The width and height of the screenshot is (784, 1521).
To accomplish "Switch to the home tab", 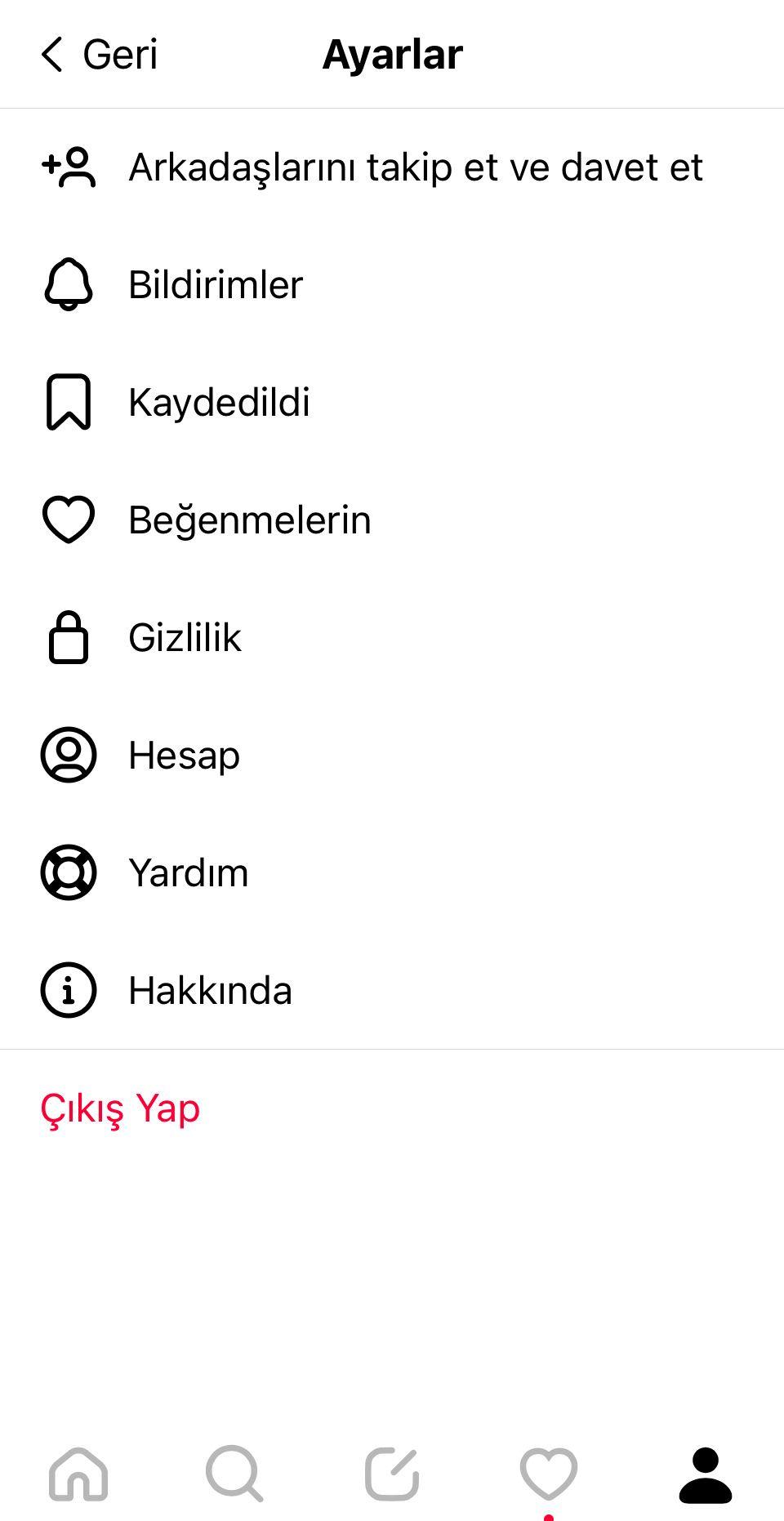I will coord(78,1474).
